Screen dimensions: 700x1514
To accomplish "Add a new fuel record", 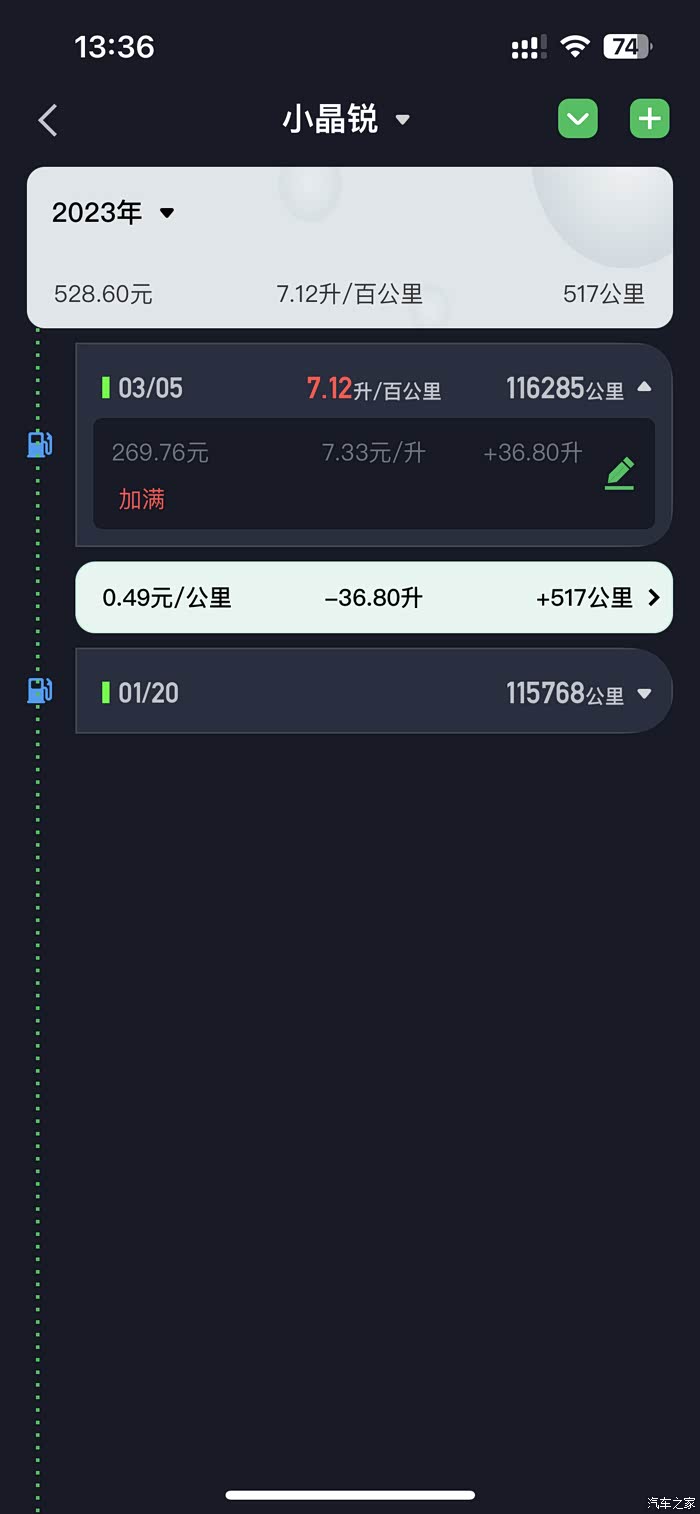I will click(649, 120).
